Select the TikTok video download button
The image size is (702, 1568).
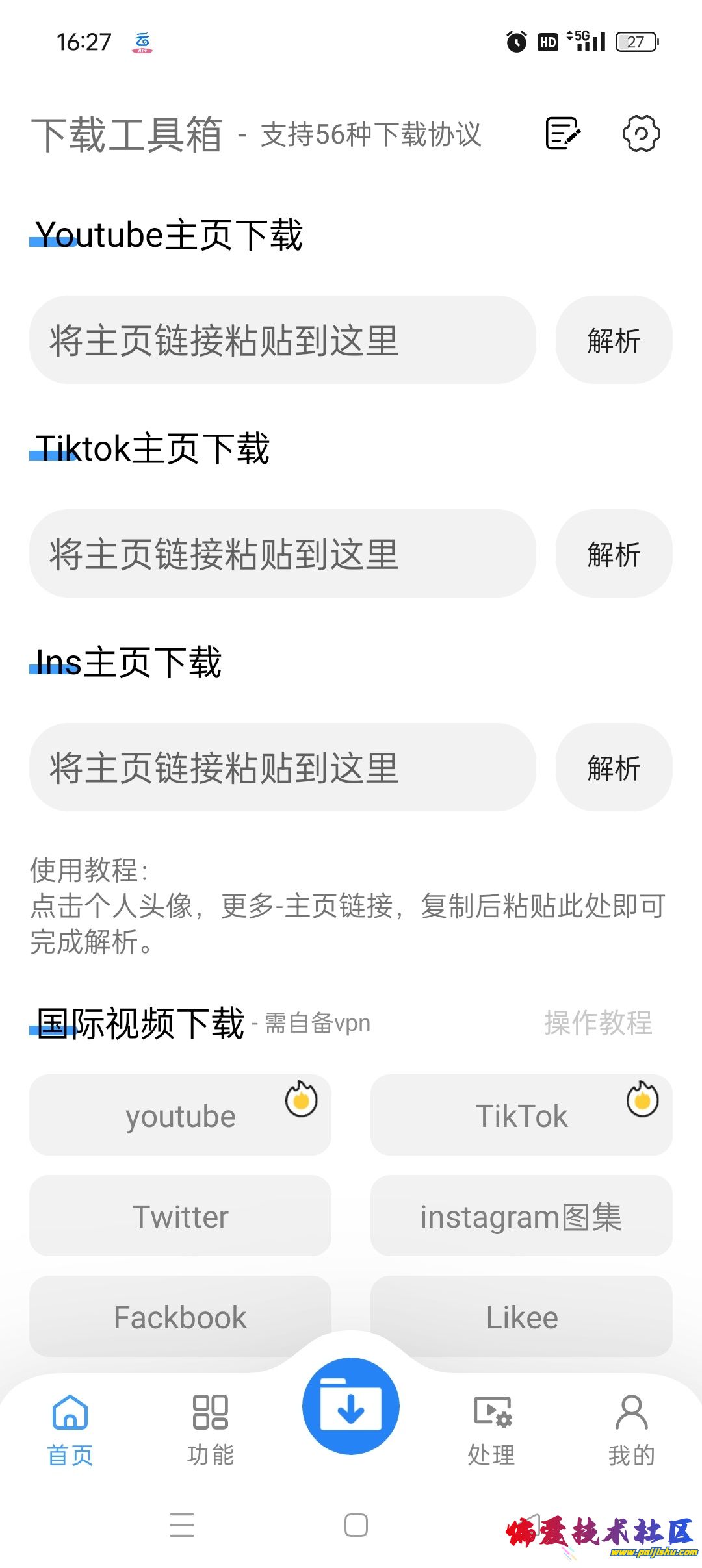pos(521,1115)
